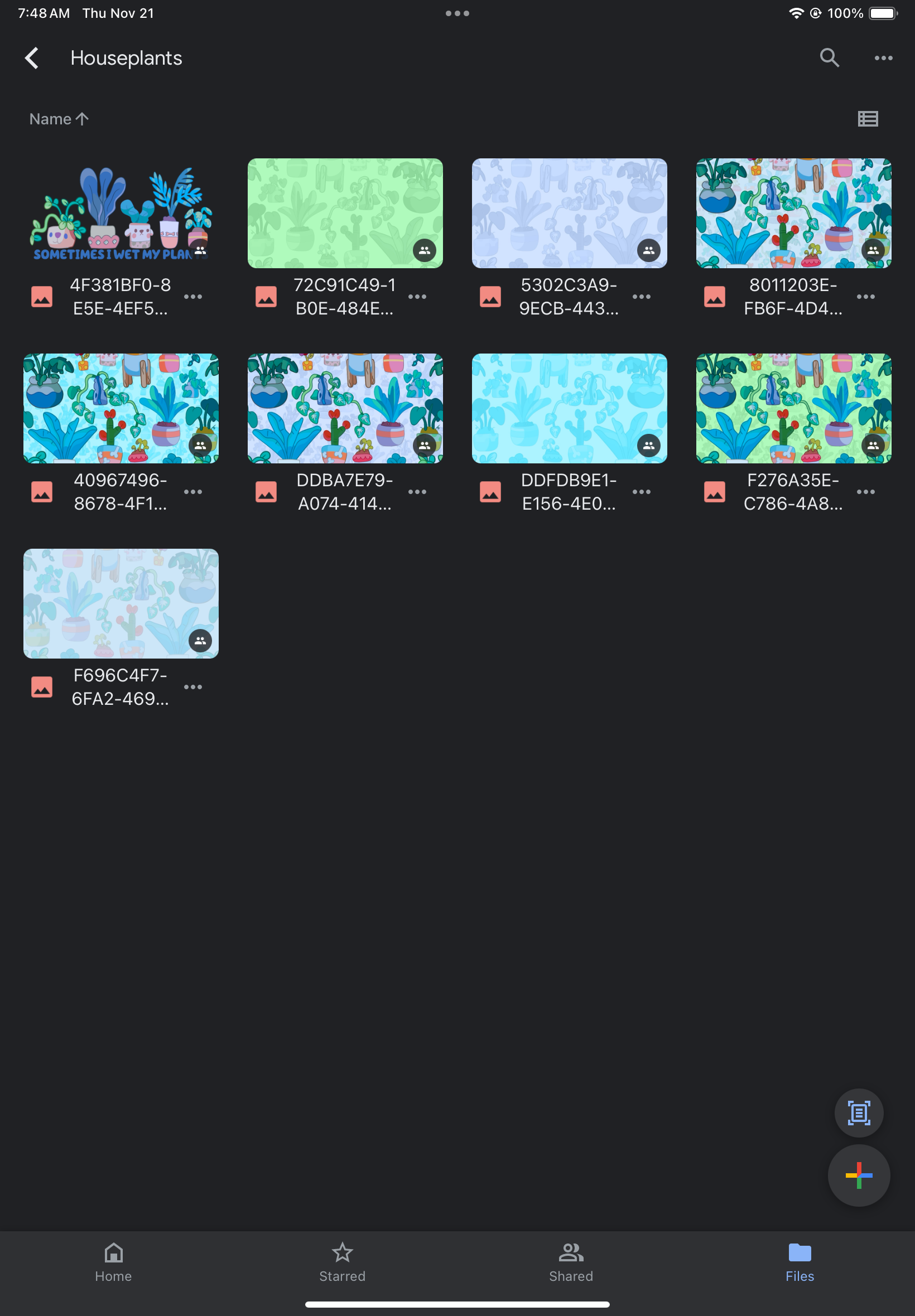
Task: Open more options for 4F381BF0-8E5E-4EF5
Action: click(192, 296)
